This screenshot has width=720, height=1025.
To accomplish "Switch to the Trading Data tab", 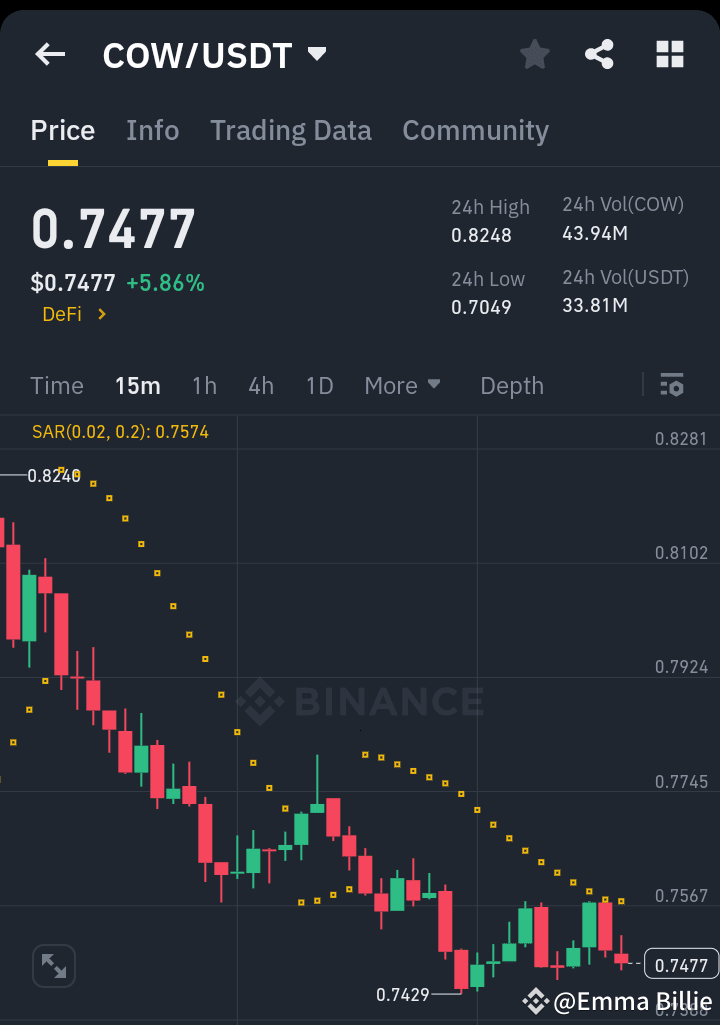I will (x=291, y=130).
